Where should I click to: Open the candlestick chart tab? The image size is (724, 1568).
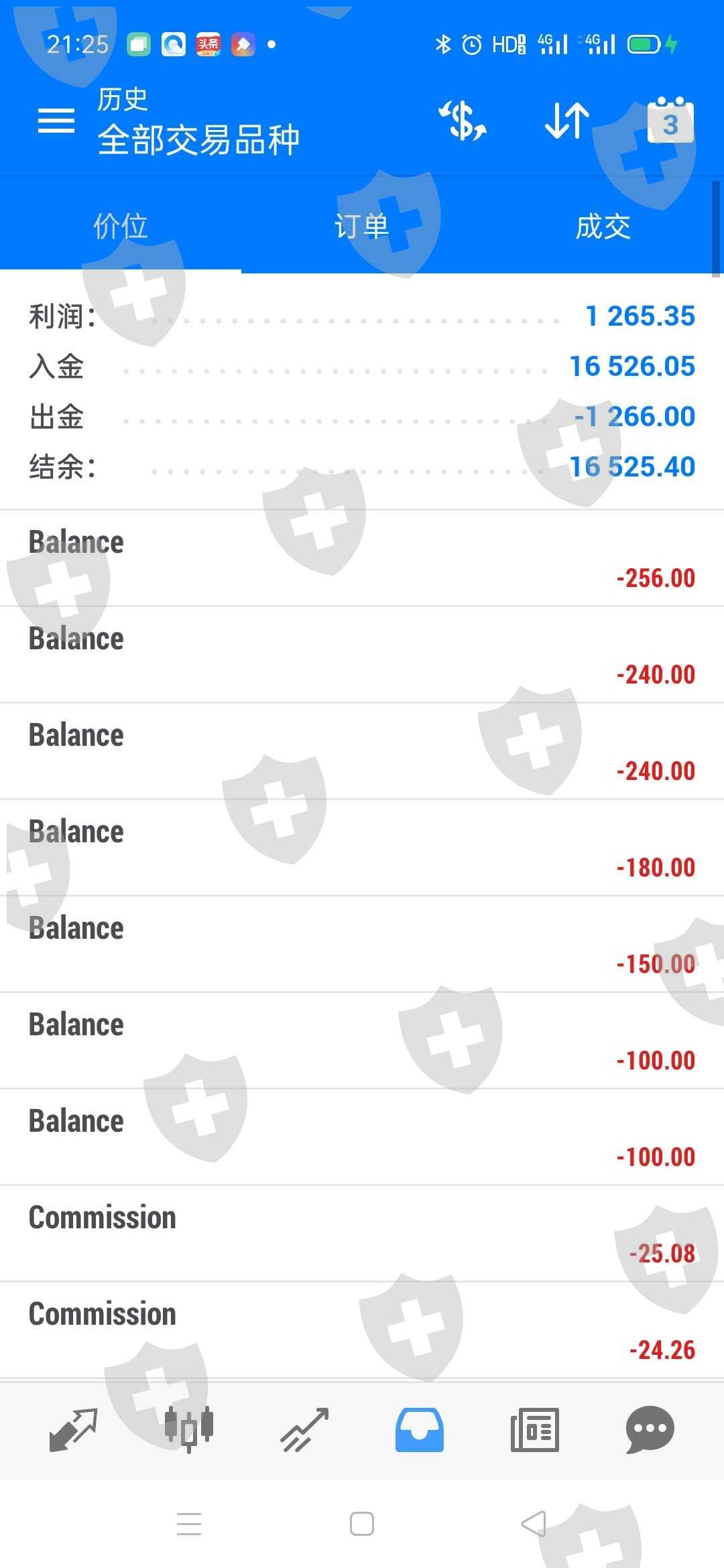(x=189, y=1430)
